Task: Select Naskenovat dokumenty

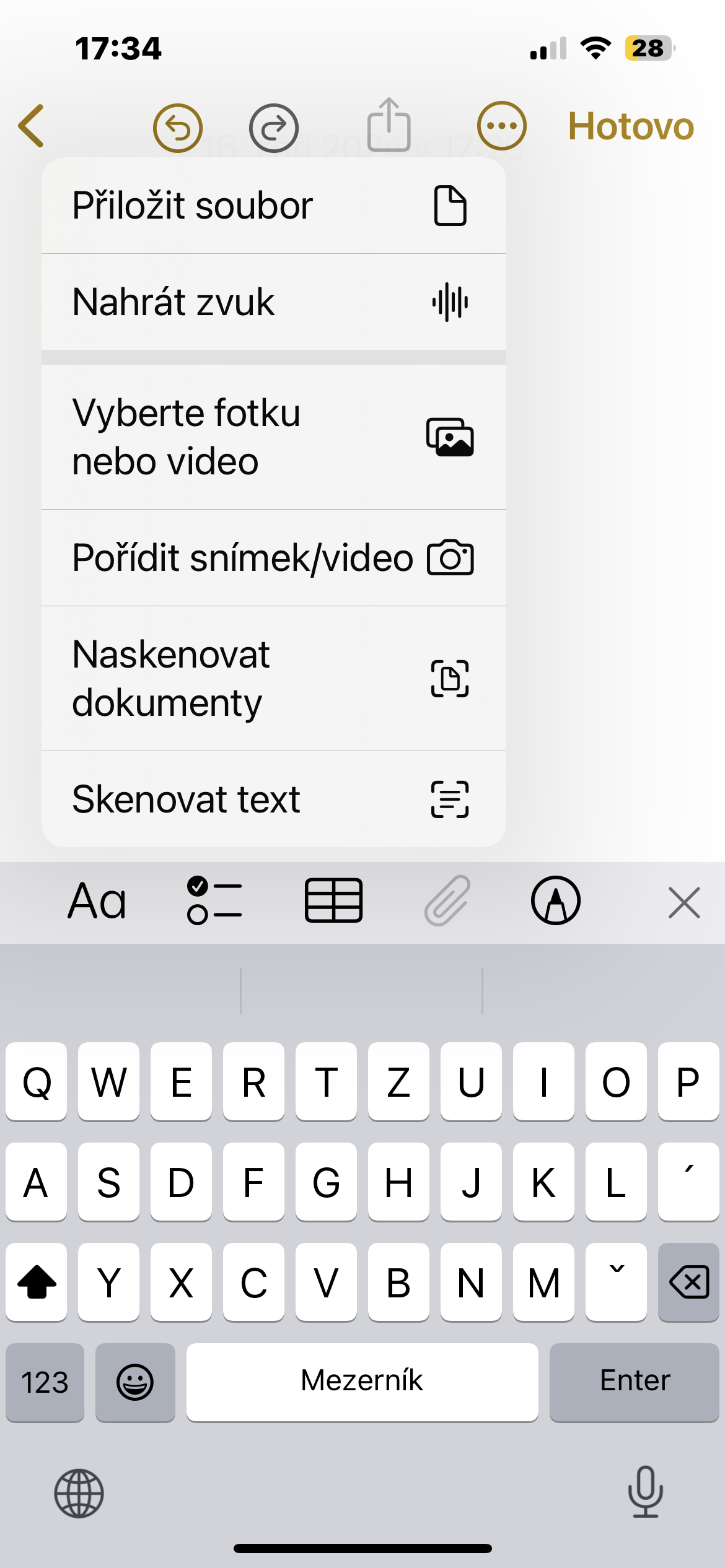Action: [273, 679]
